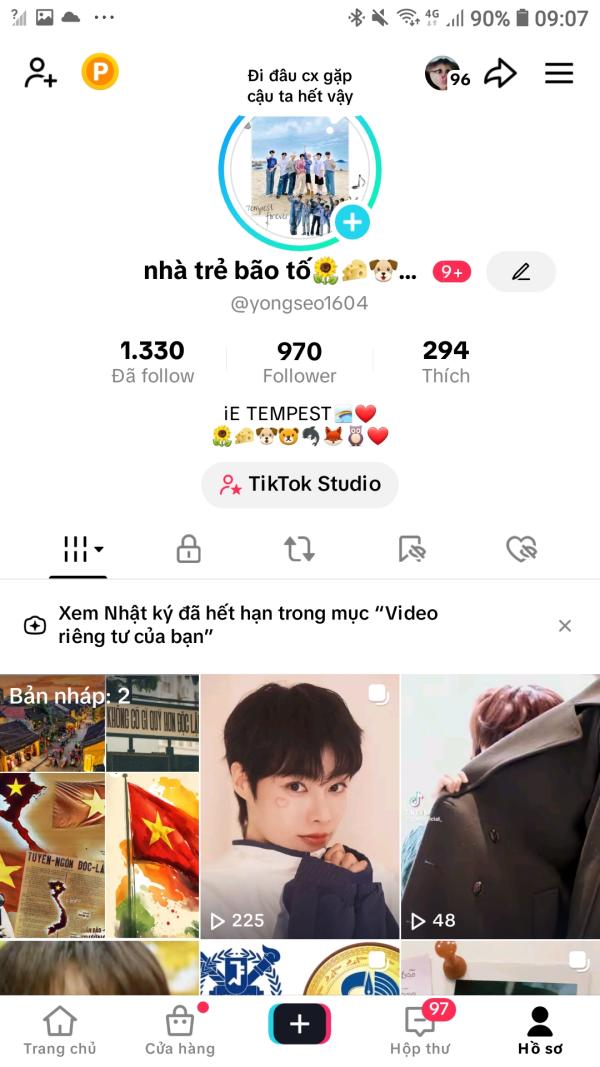Screen dimensions: 600x1067
Task: Go to the Trang chủ tab
Action: point(60,1030)
